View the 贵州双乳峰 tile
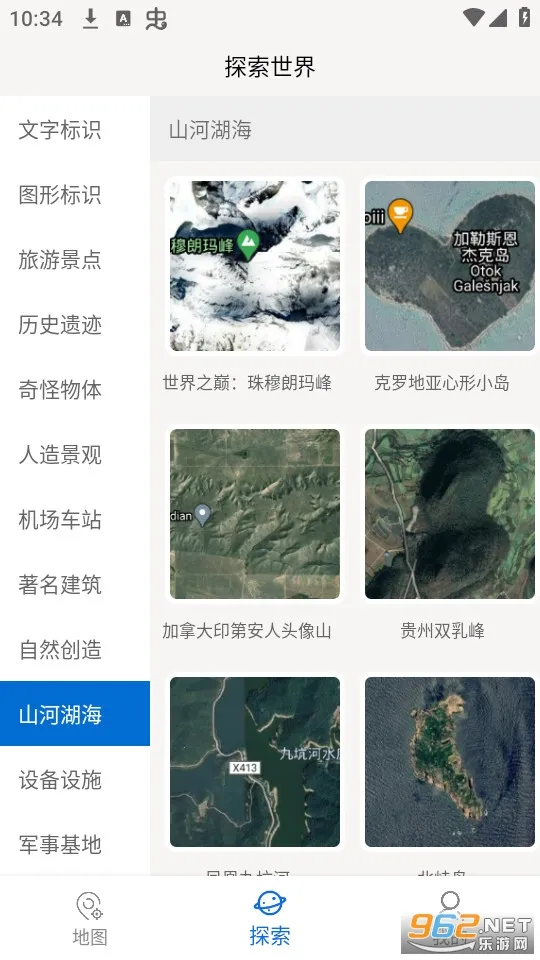Screen dimensions: 540x960 450,514
